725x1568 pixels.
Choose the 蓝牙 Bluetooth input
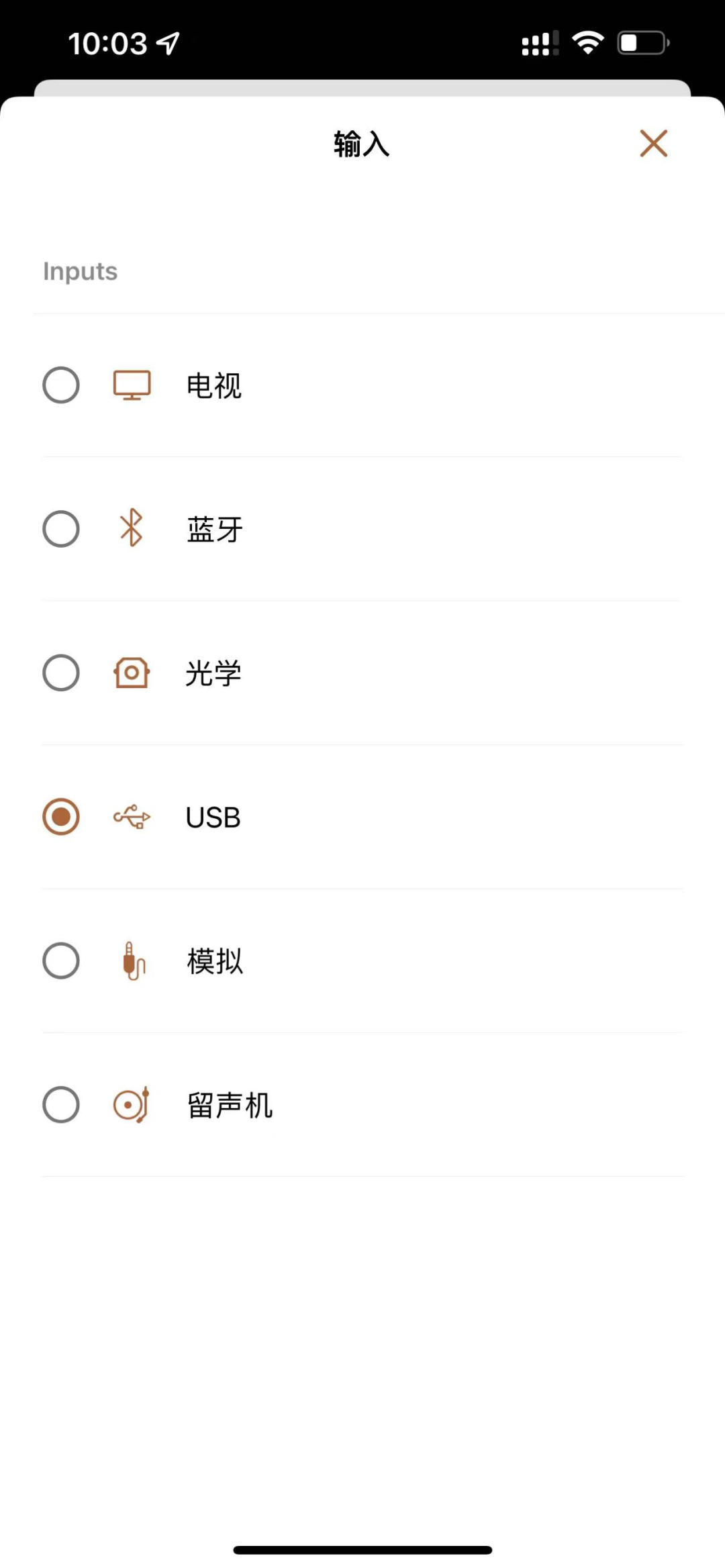click(x=362, y=529)
